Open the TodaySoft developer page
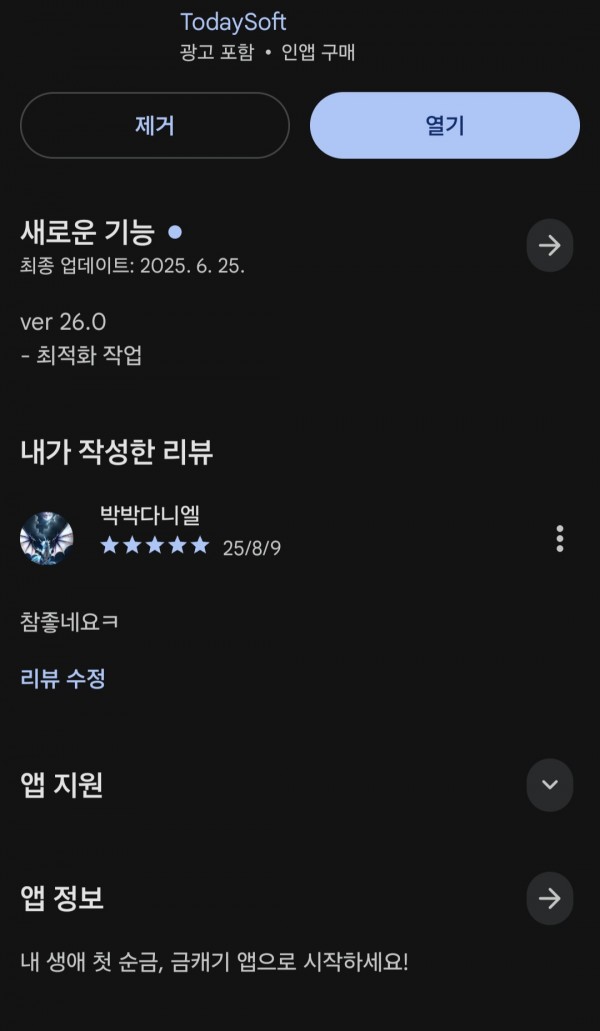600x1031 pixels. click(233, 21)
